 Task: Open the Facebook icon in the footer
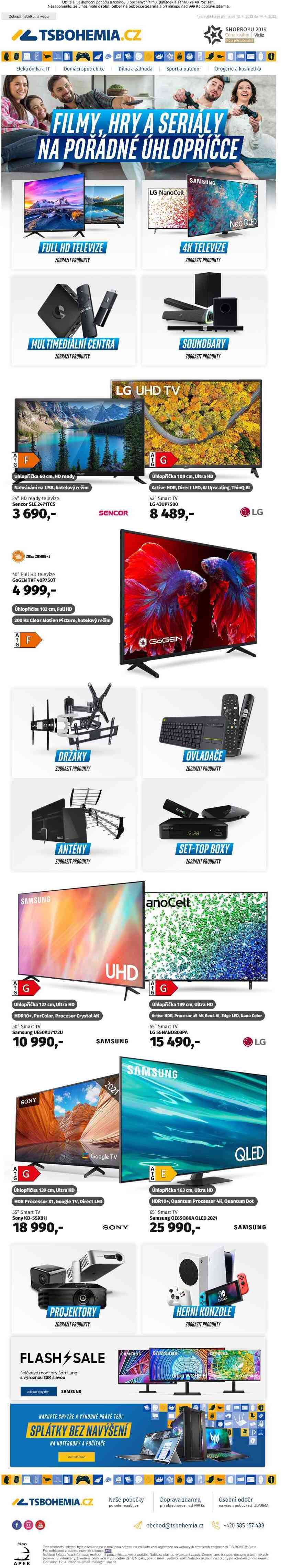coord(17,1525)
